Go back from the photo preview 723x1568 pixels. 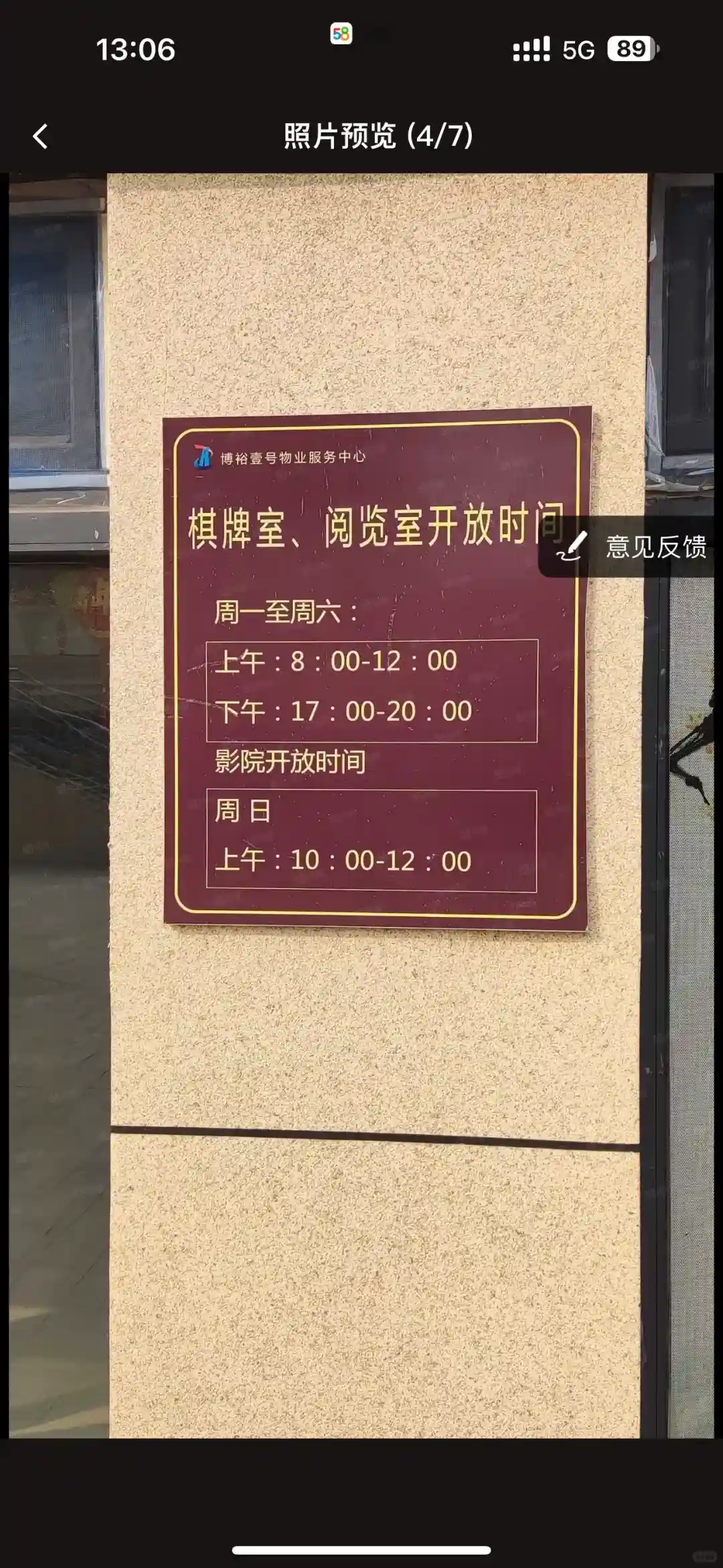(x=41, y=137)
